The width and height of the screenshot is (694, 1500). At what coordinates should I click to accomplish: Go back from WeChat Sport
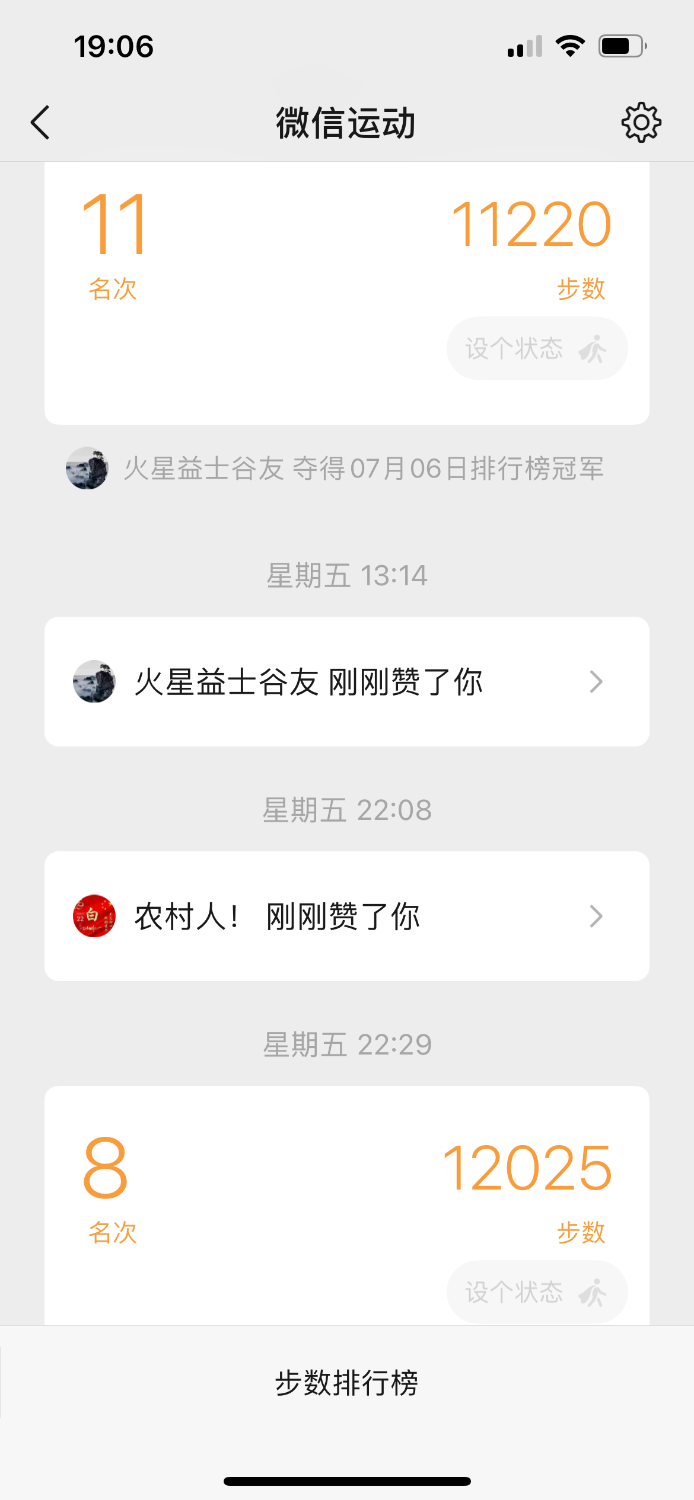(x=40, y=123)
